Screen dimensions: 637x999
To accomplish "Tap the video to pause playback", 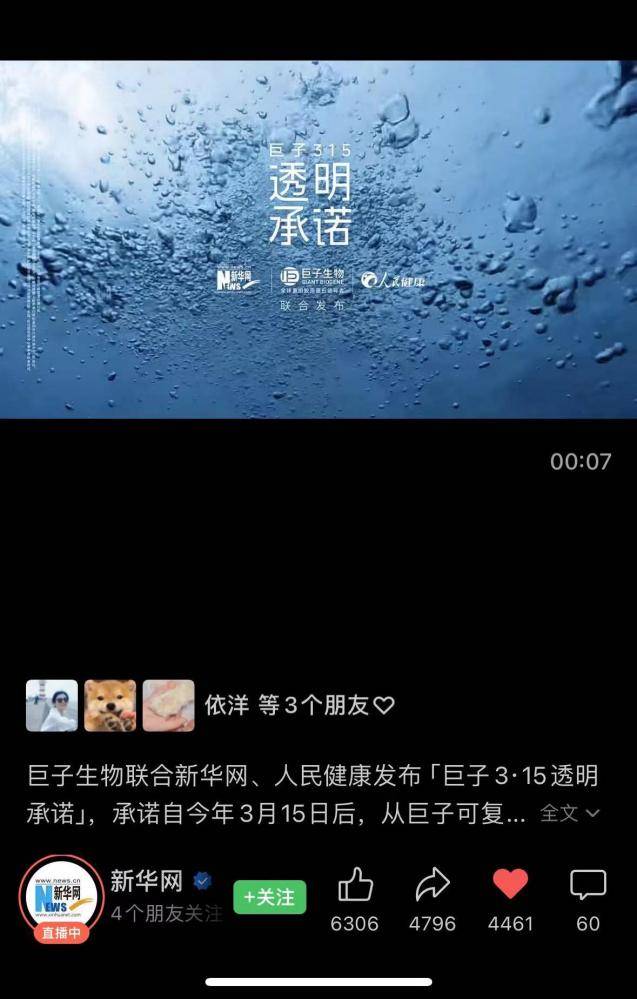I will [x=318, y=239].
